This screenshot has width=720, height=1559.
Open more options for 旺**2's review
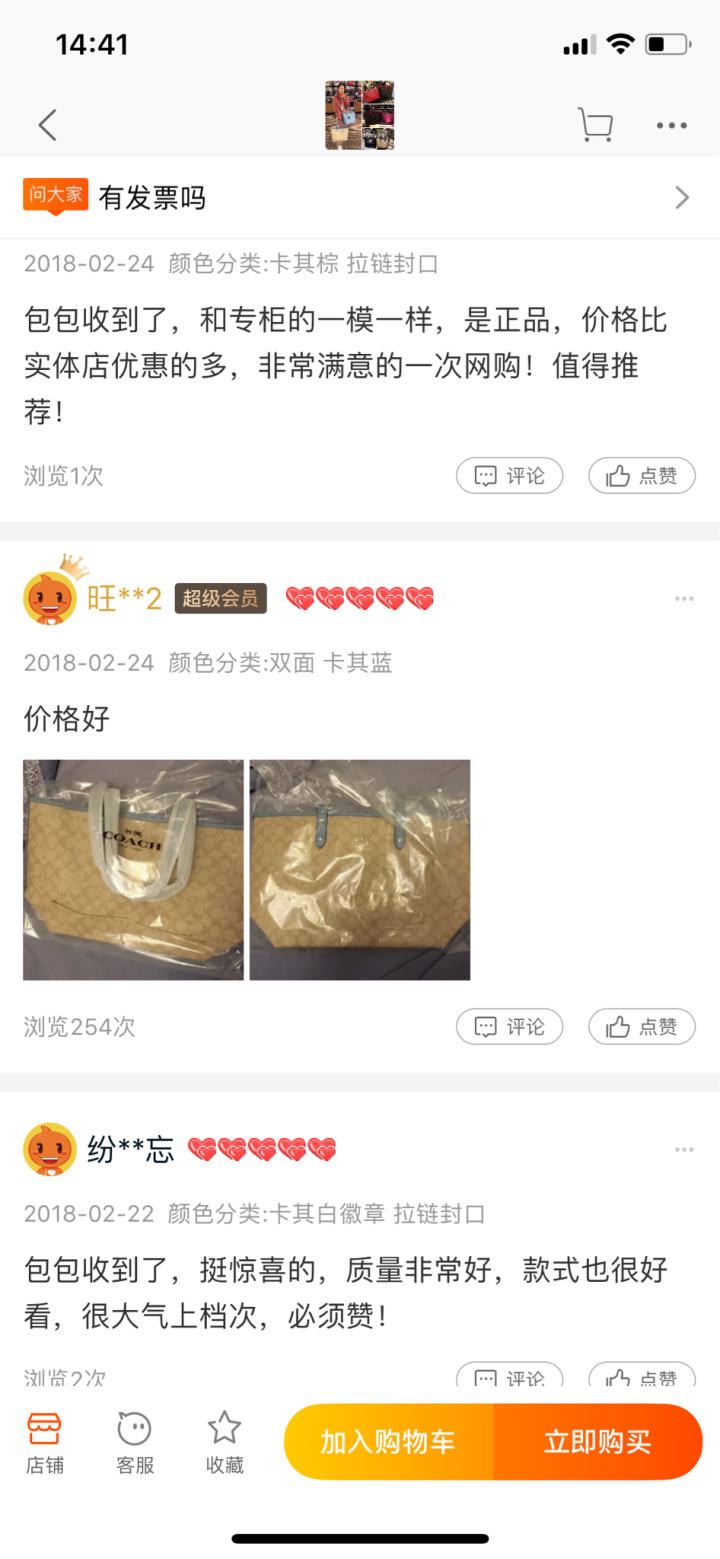tap(684, 599)
